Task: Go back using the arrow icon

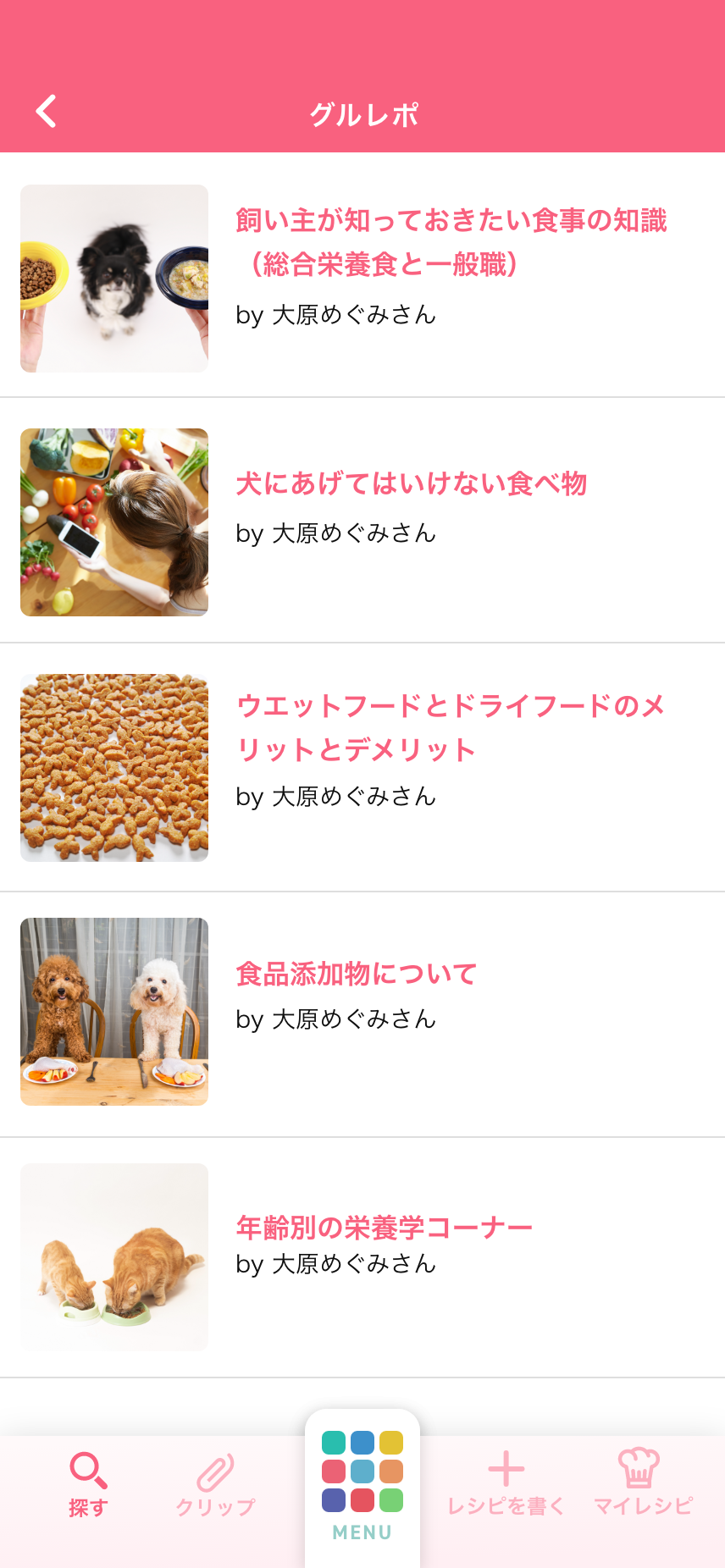Action: [x=47, y=111]
